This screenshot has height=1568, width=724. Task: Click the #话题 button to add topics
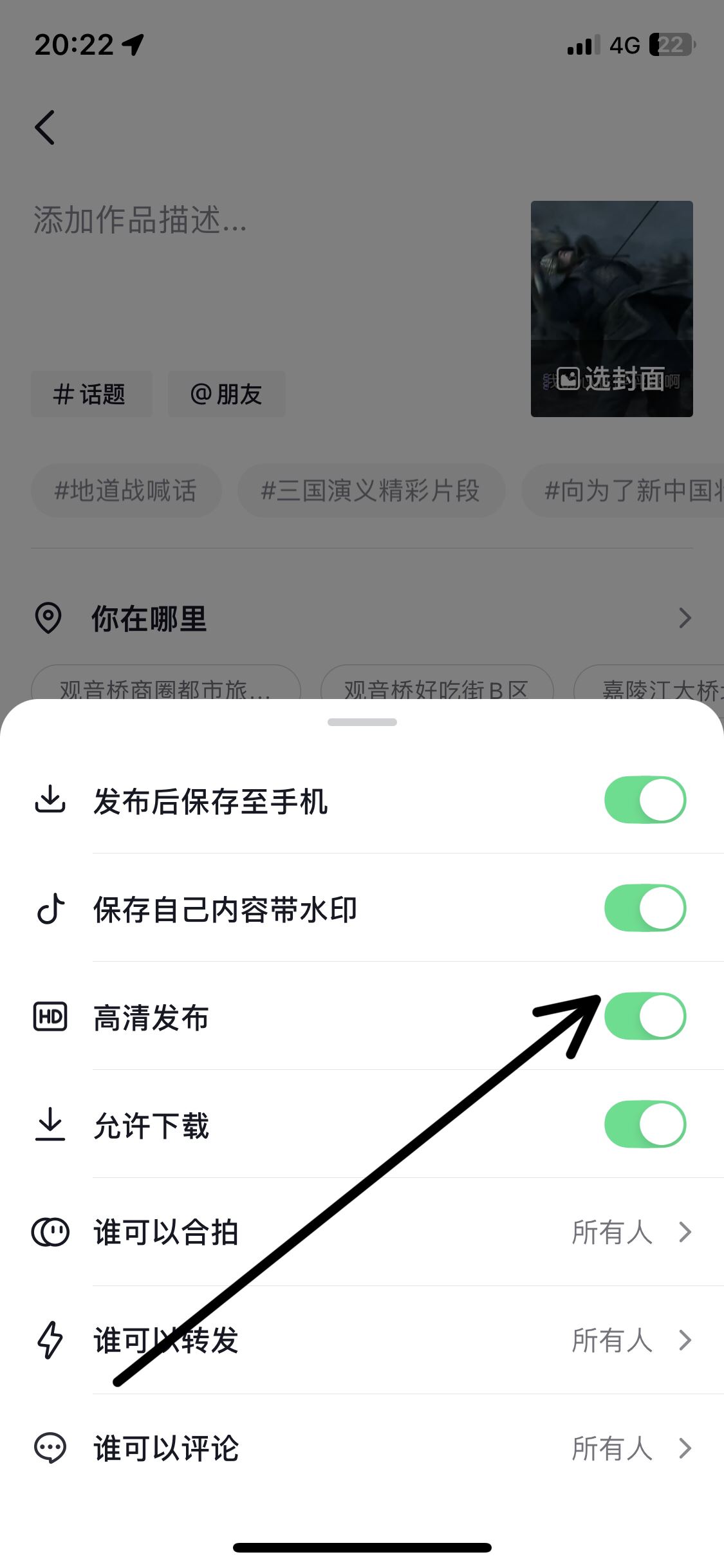coord(91,394)
